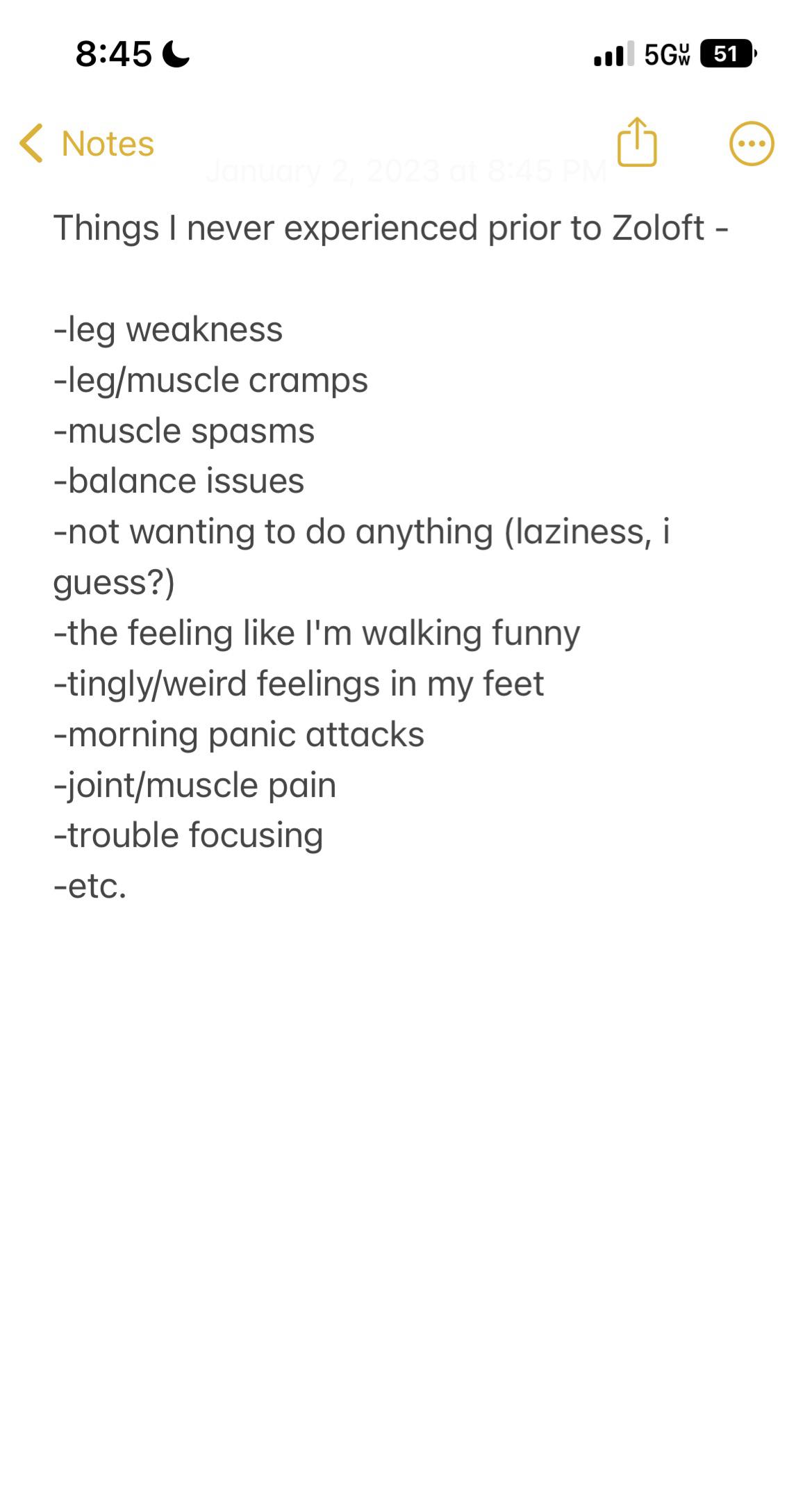Go back to the Notes list
The height and width of the screenshot is (1489, 812).
pyautogui.click(x=87, y=144)
